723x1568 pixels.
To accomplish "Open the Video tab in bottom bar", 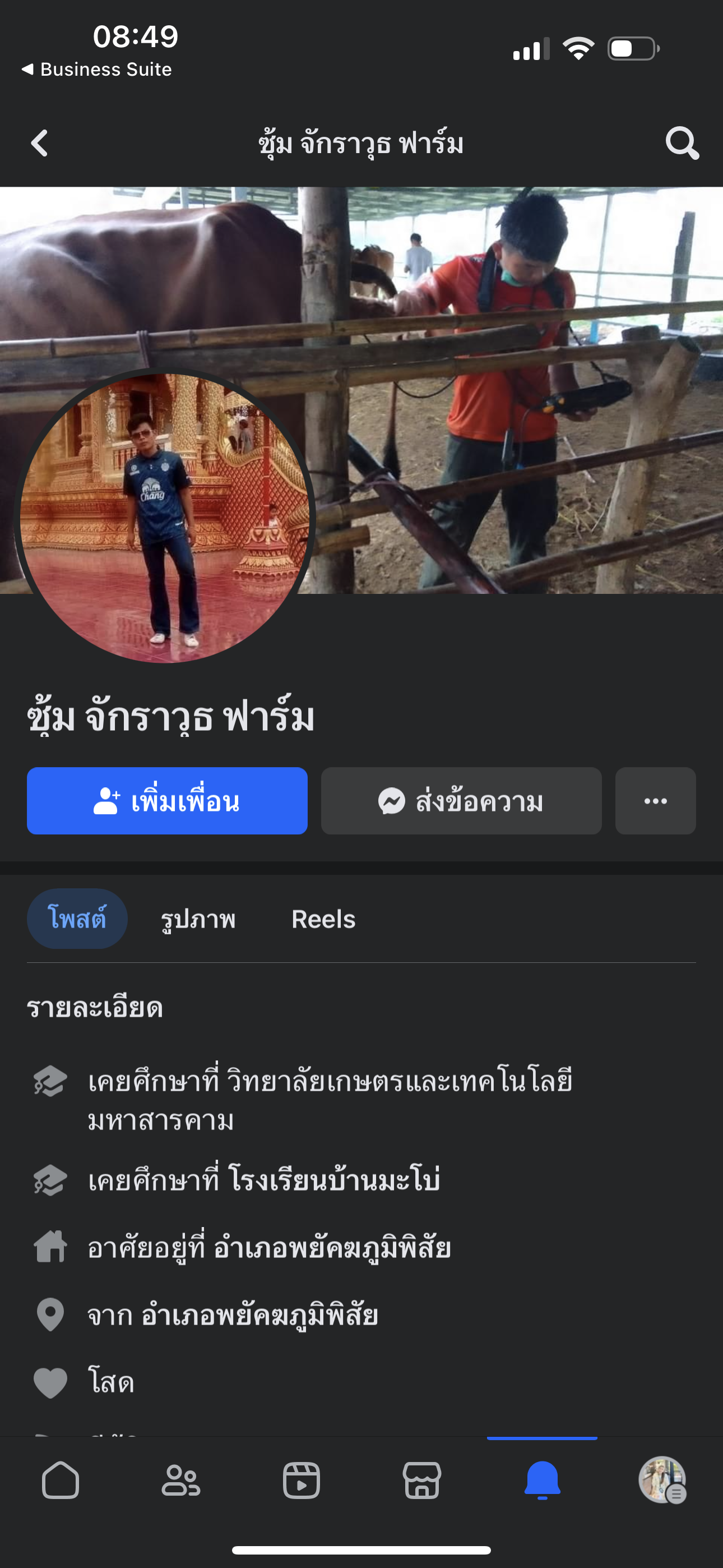I will [x=302, y=1481].
